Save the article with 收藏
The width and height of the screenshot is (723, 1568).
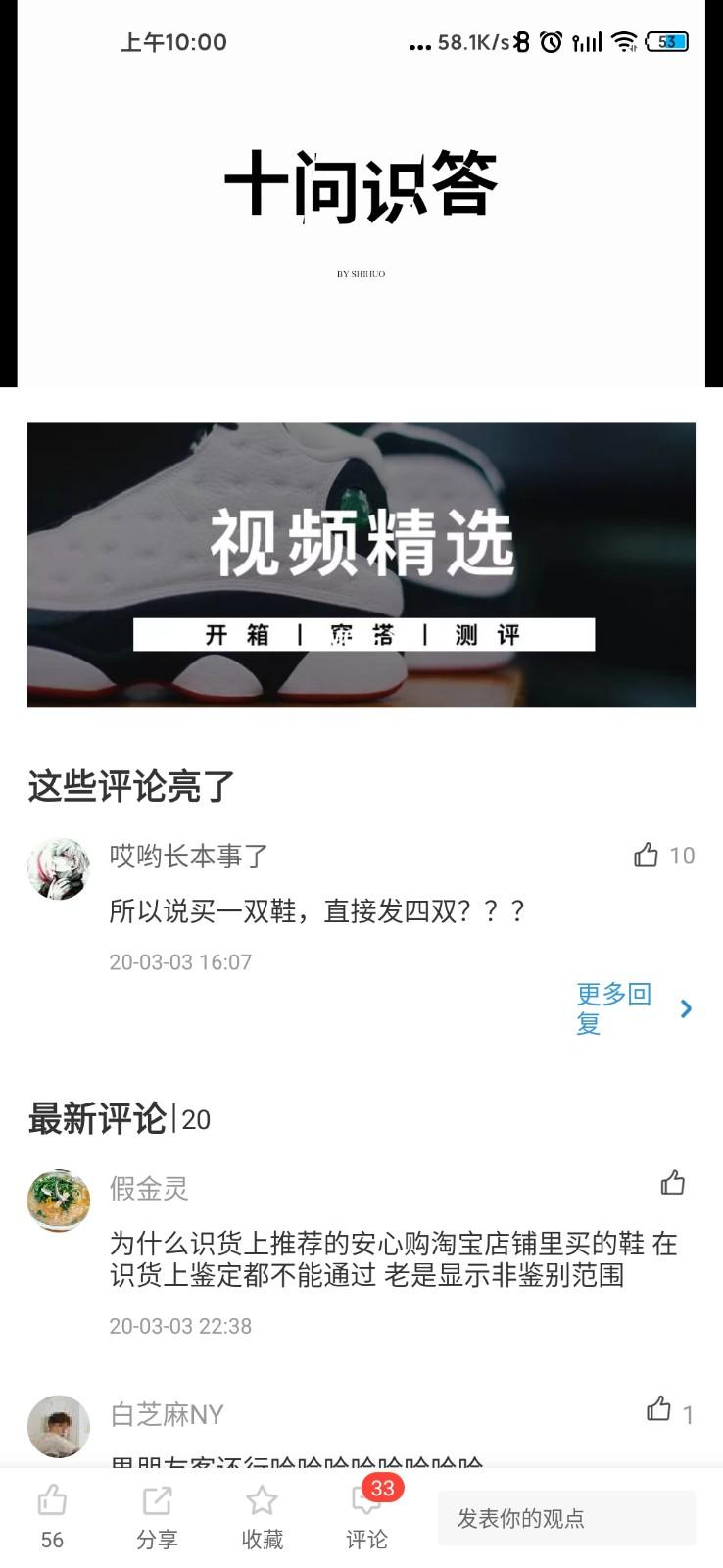262,1516
